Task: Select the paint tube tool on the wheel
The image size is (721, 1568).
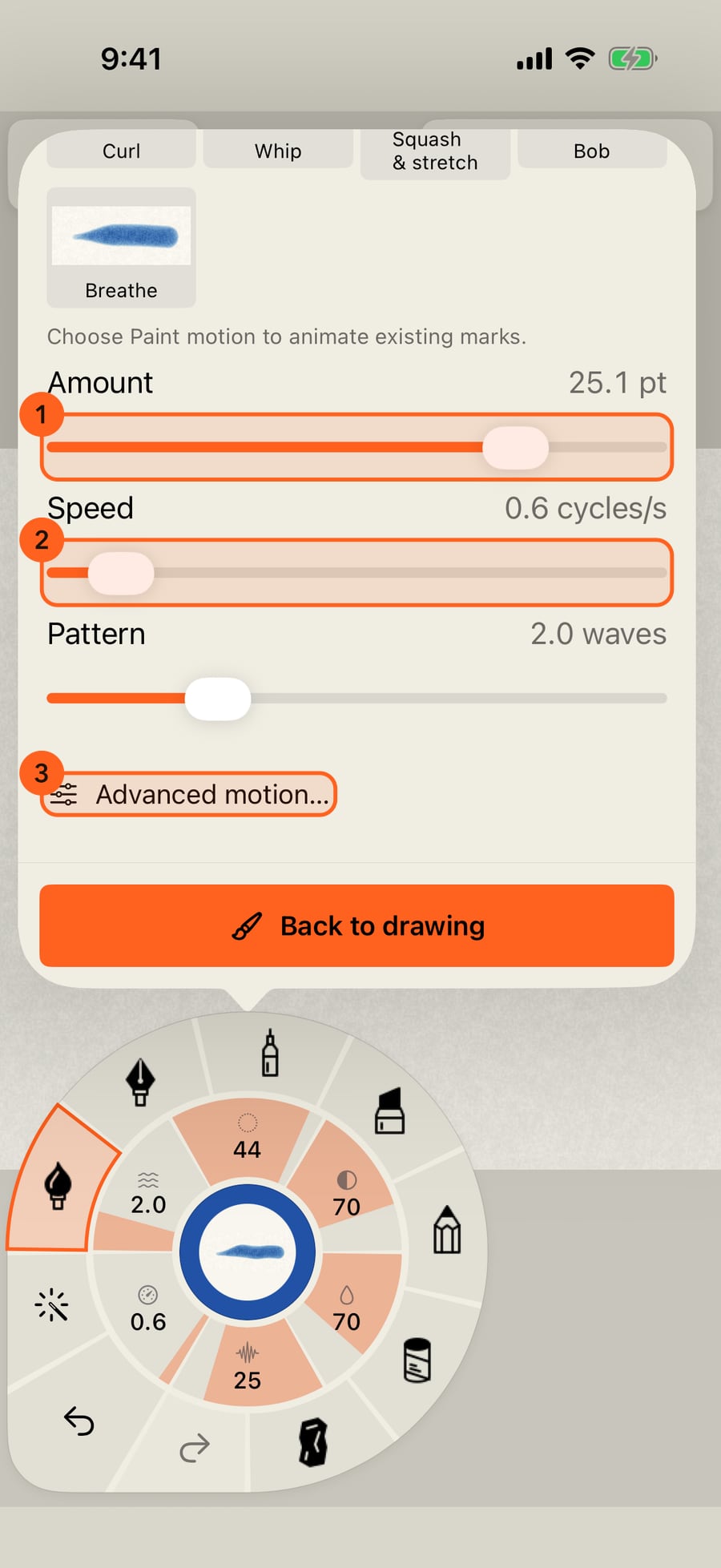Action: pyautogui.click(x=270, y=1052)
